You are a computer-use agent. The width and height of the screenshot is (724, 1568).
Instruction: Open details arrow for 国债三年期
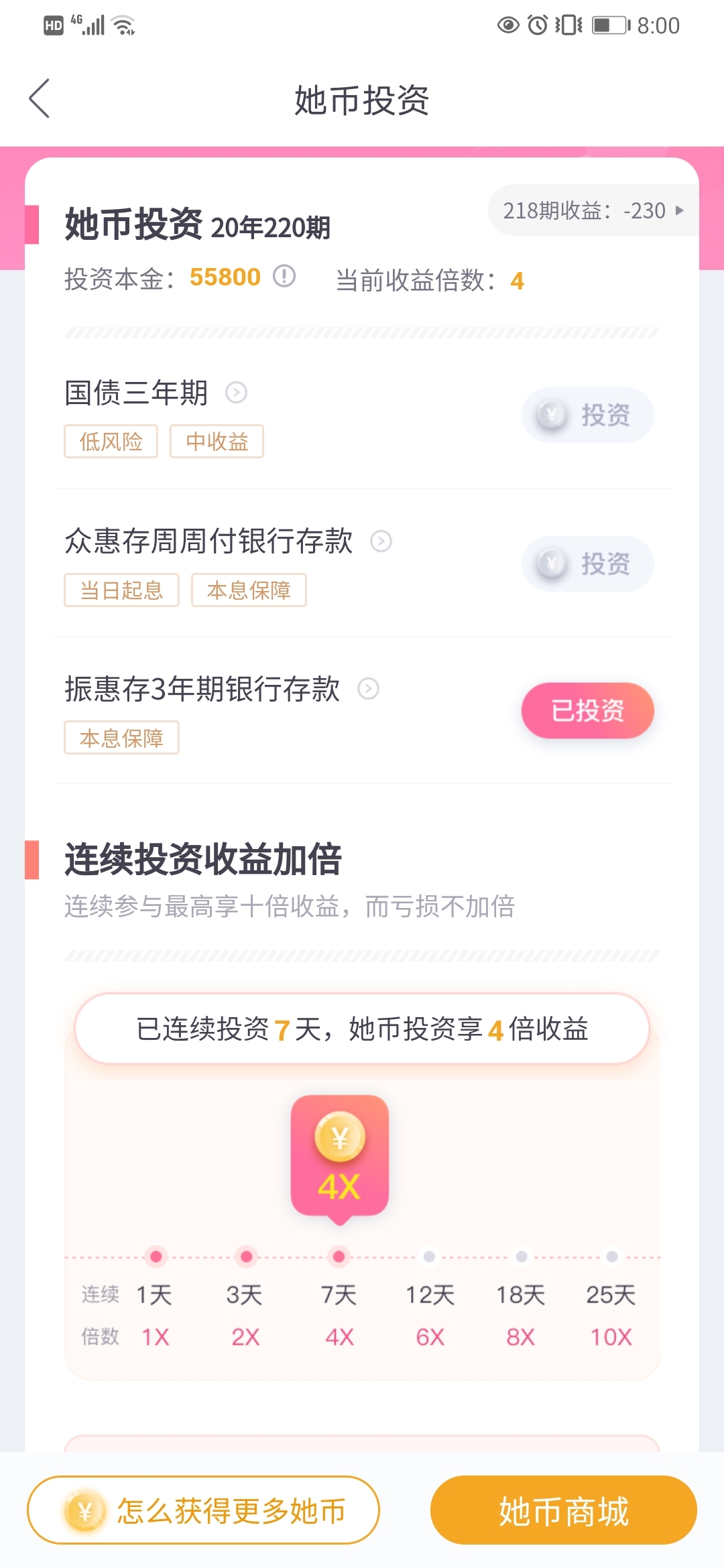point(236,392)
